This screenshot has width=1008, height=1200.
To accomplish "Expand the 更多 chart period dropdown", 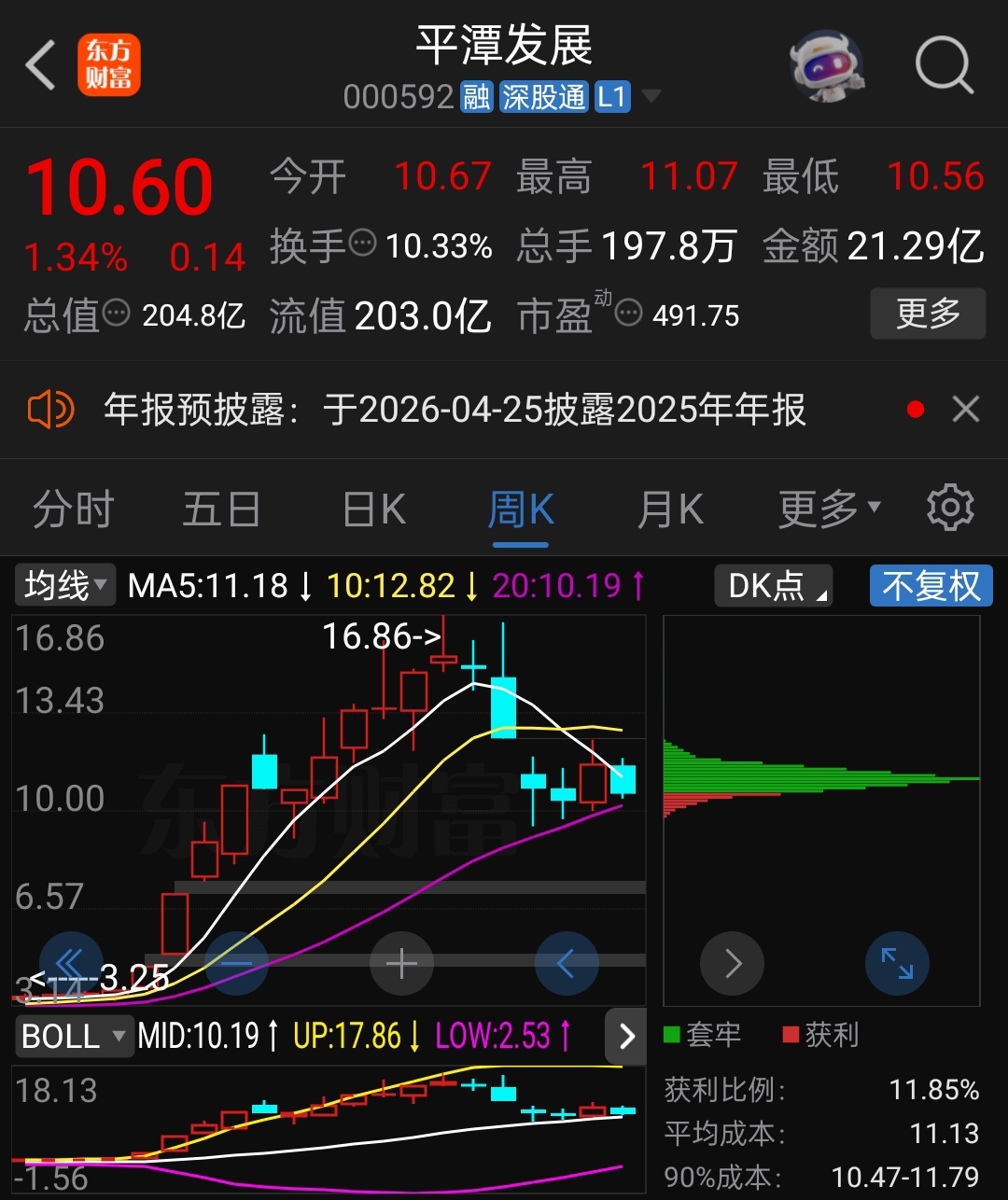I will coord(829,509).
